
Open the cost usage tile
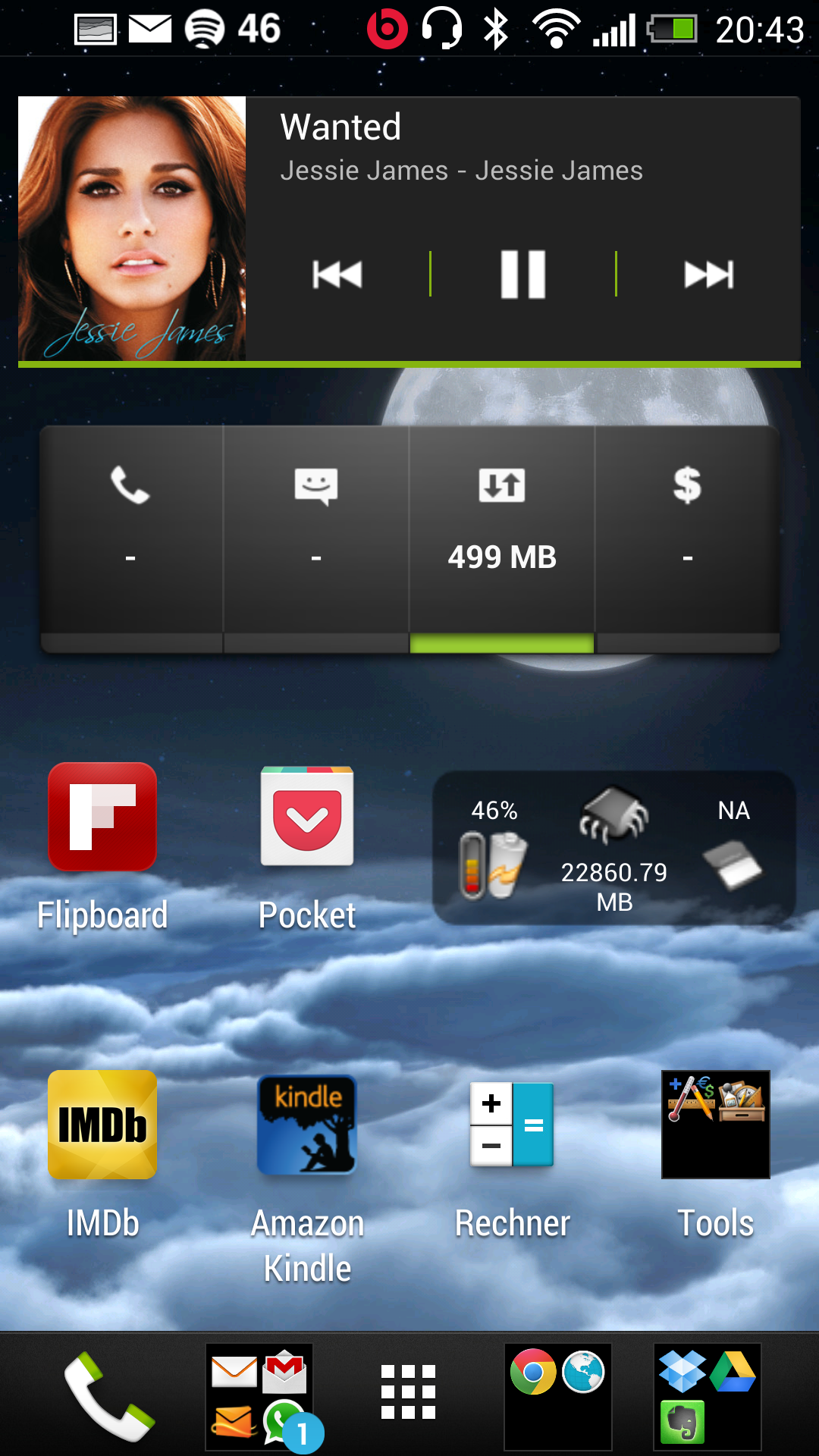click(687, 531)
